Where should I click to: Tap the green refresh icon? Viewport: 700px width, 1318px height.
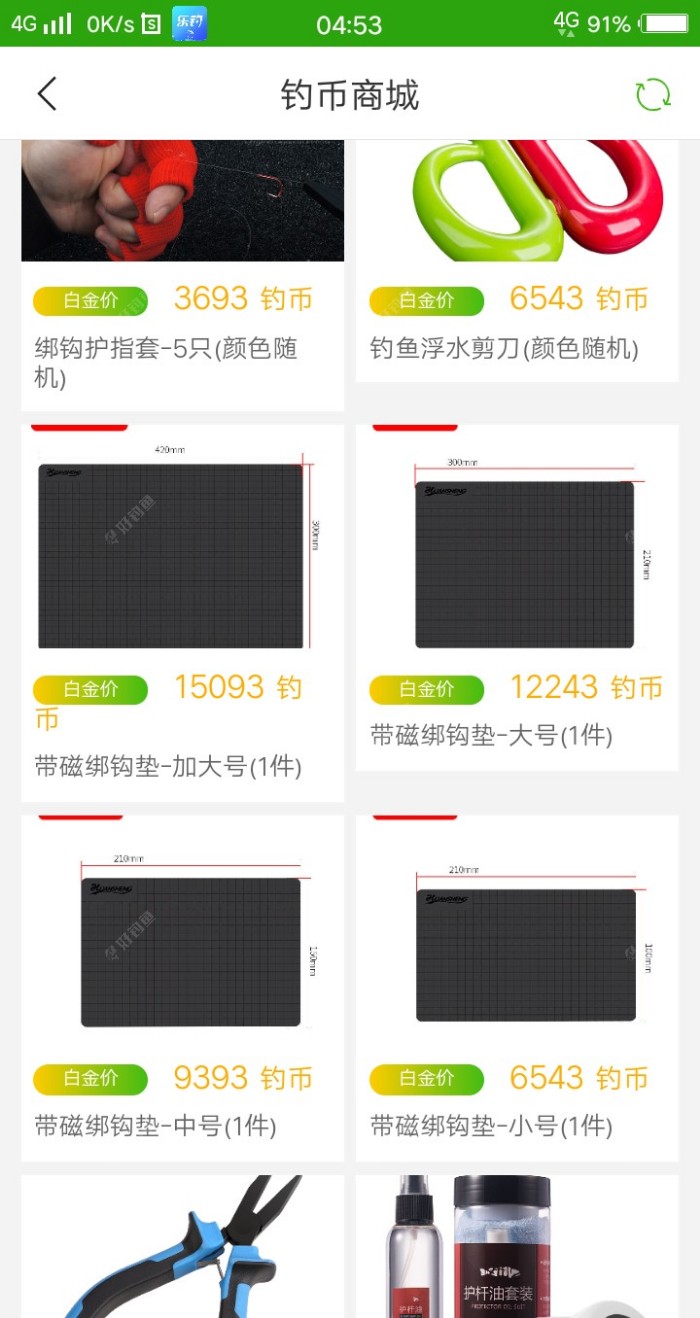pyautogui.click(x=653, y=94)
